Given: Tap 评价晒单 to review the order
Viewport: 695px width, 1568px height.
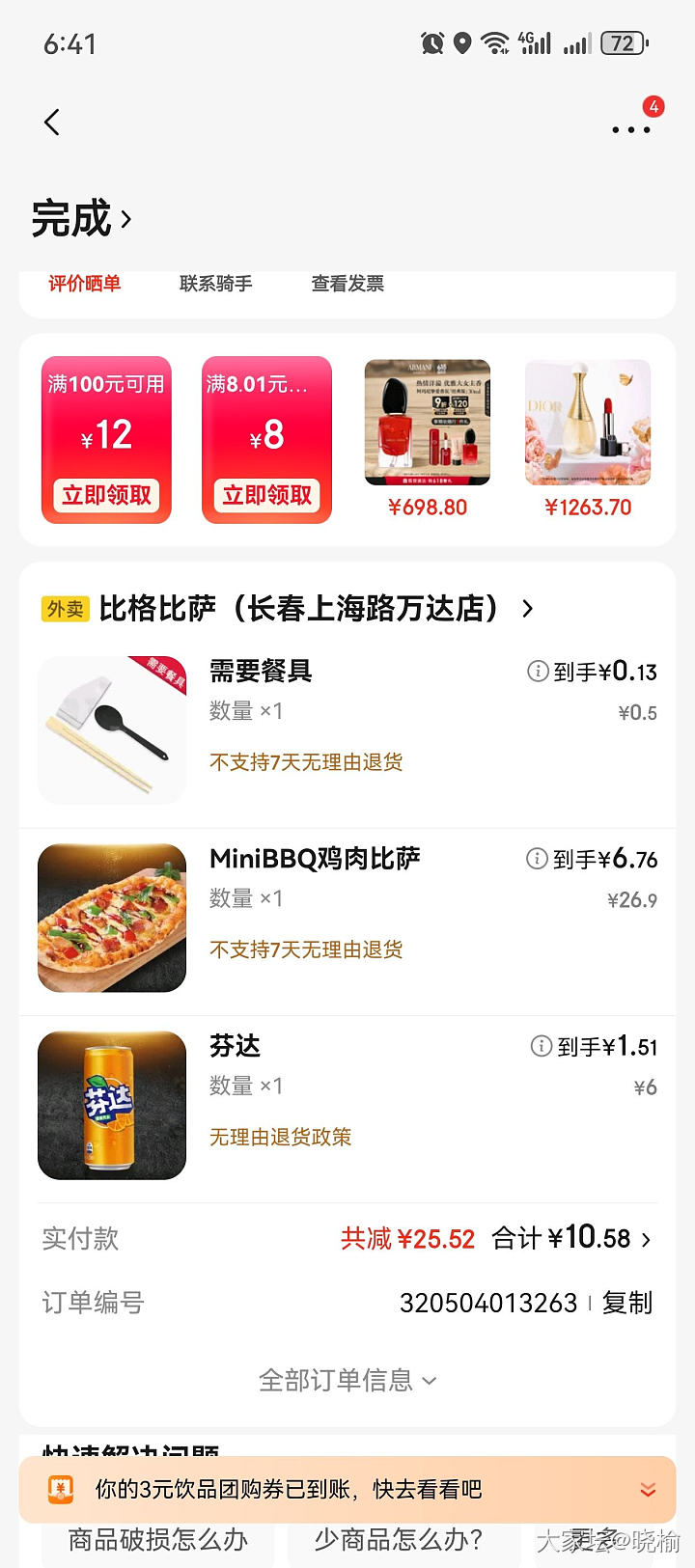Looking at the screenshot, I should (x=85, y=284).
